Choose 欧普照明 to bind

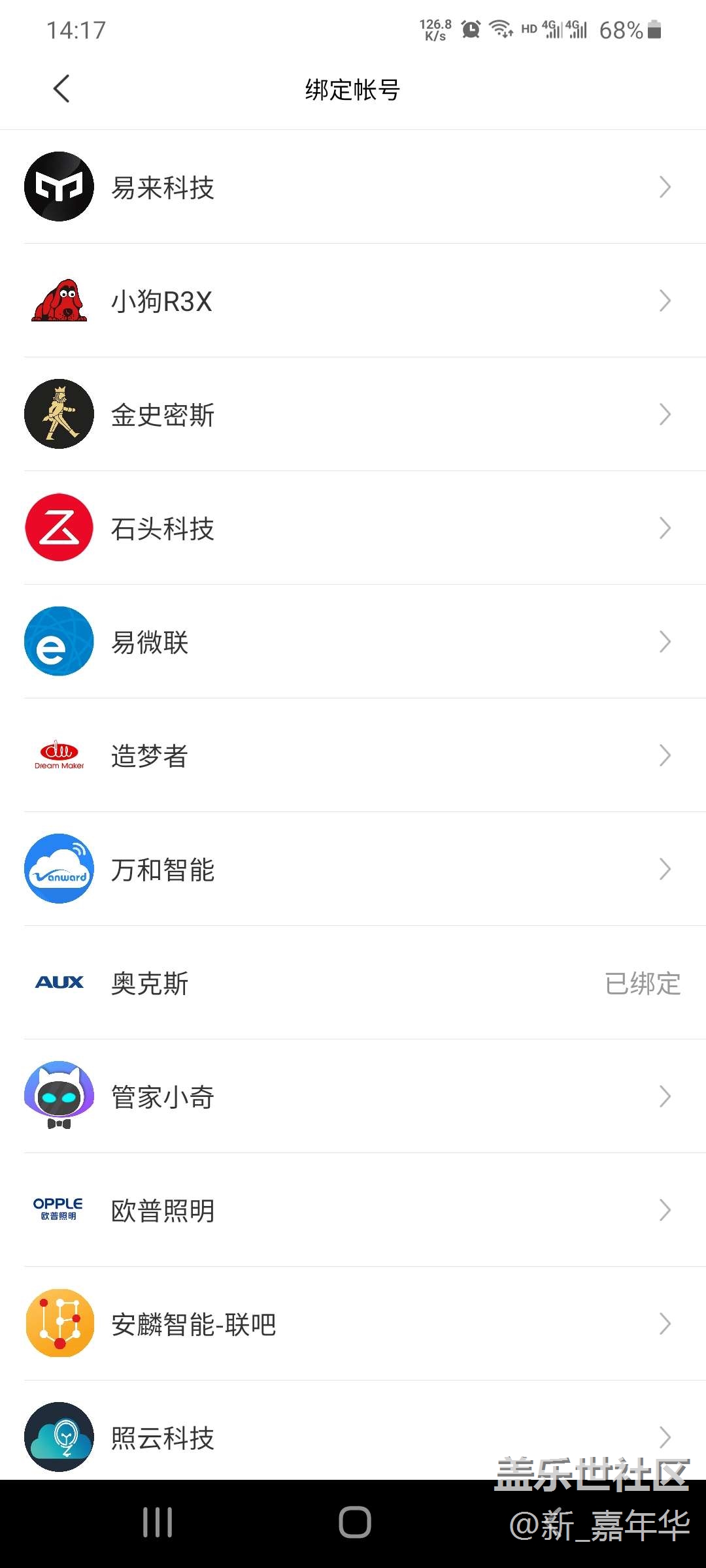(353, 1211)
